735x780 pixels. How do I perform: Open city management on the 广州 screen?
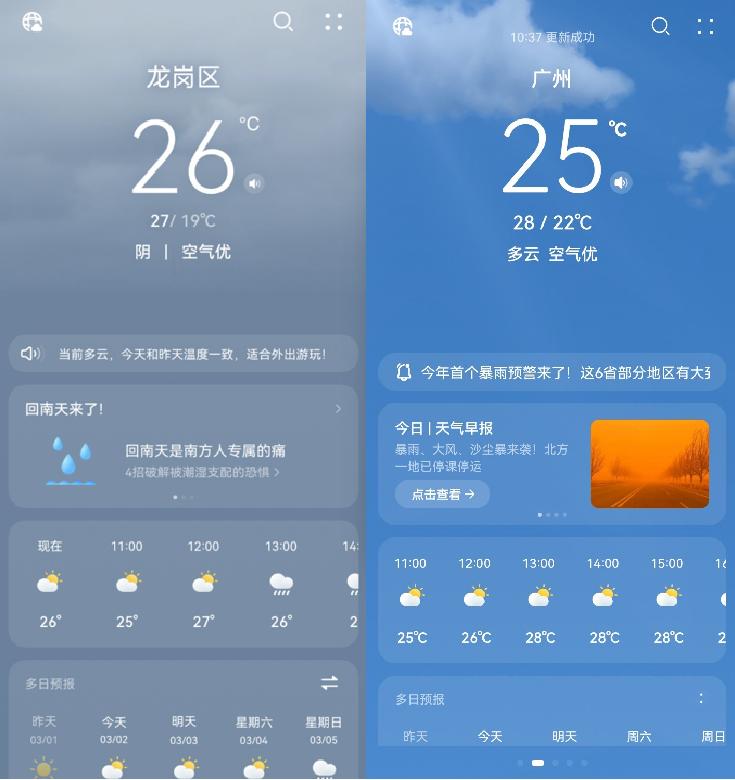[x=403, y=27]
